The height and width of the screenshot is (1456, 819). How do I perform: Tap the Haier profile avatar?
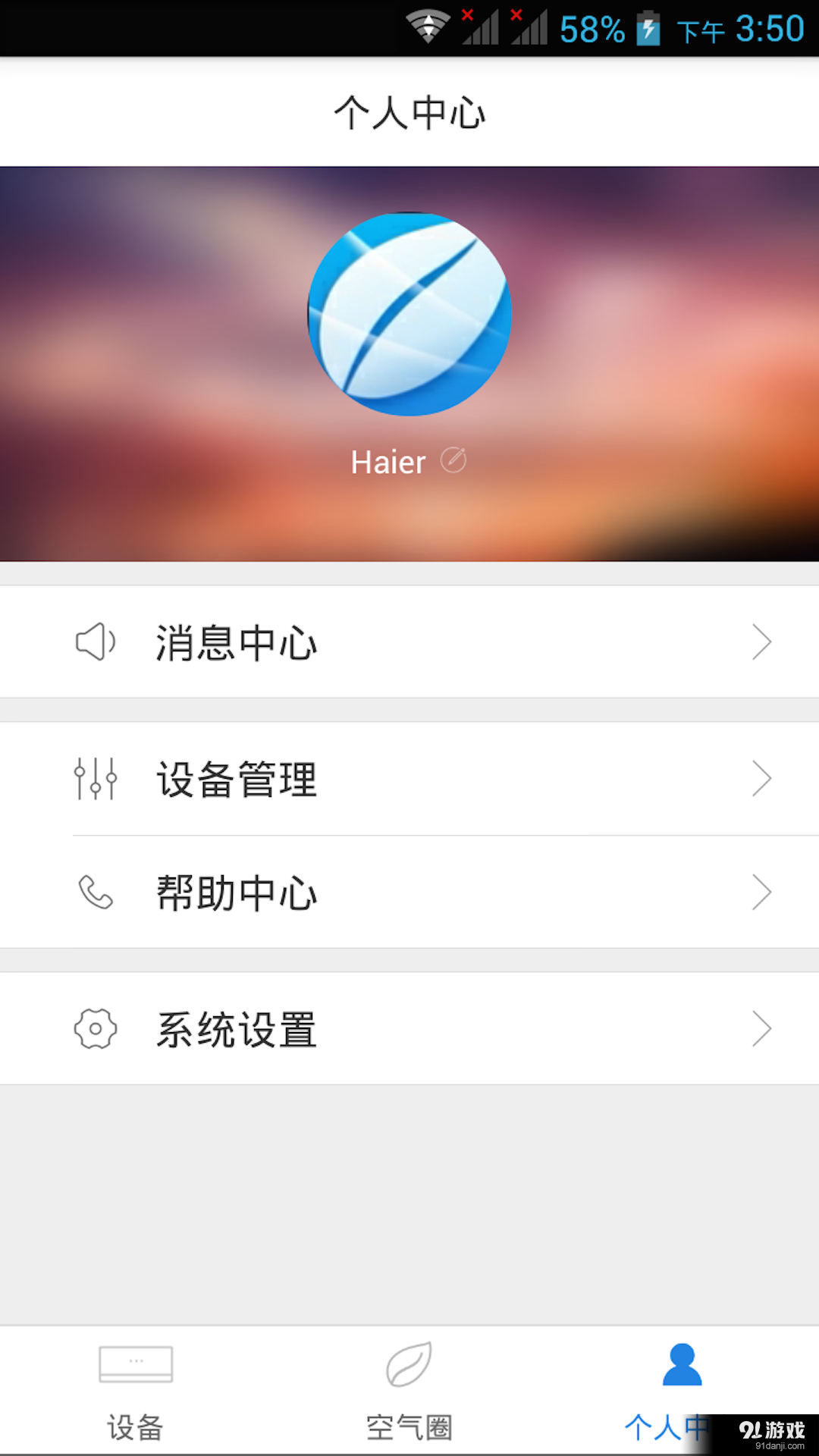pos(409,315)
